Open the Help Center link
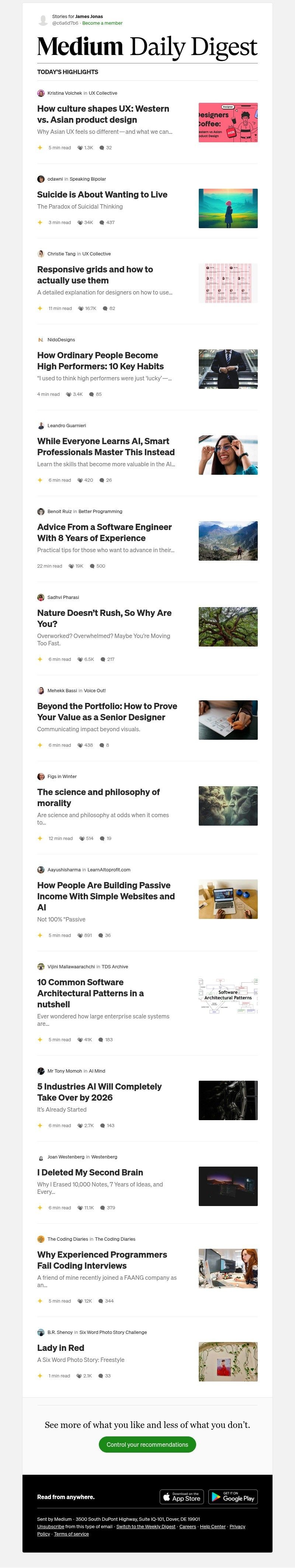The height and width of the screenshot is (1568, 295). 213,1526
